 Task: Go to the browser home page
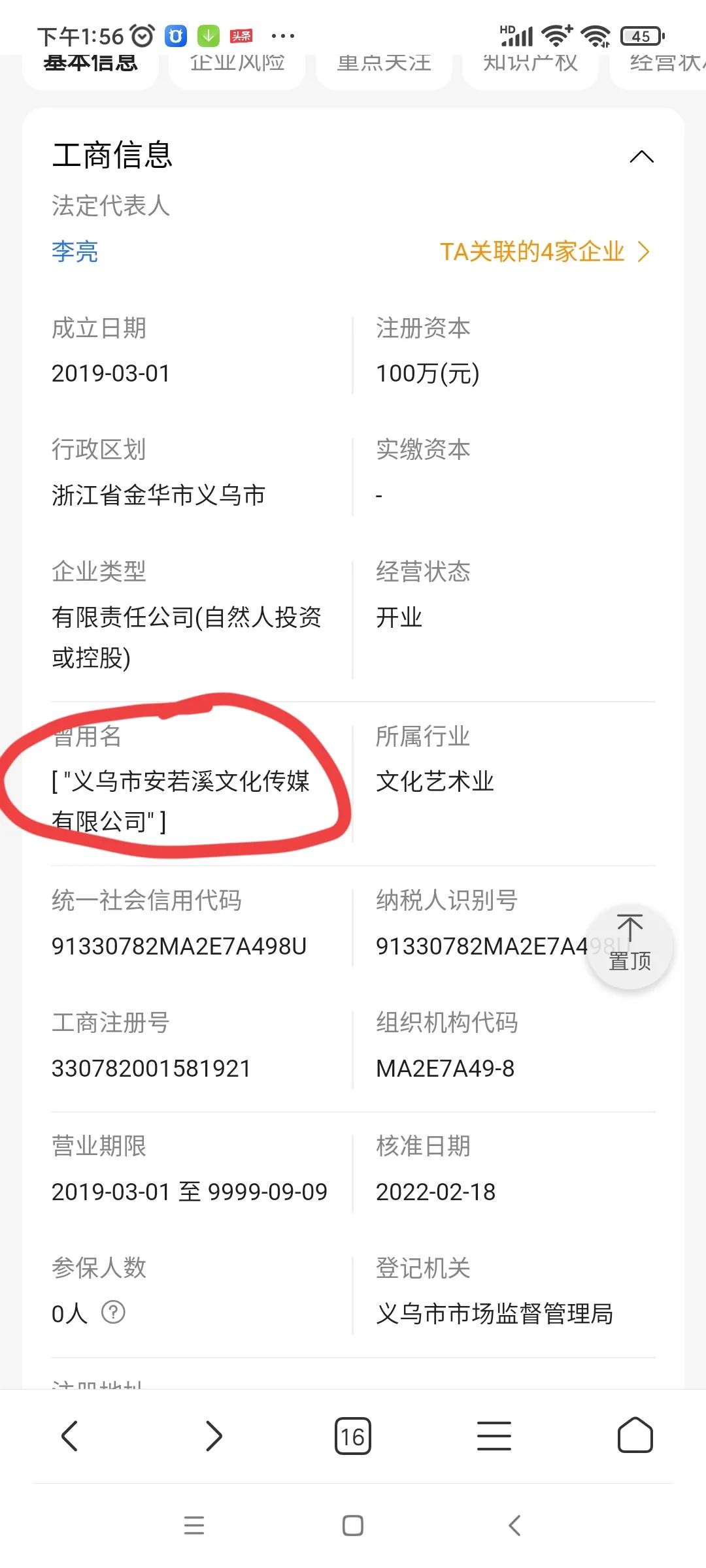coord(635,1436)
